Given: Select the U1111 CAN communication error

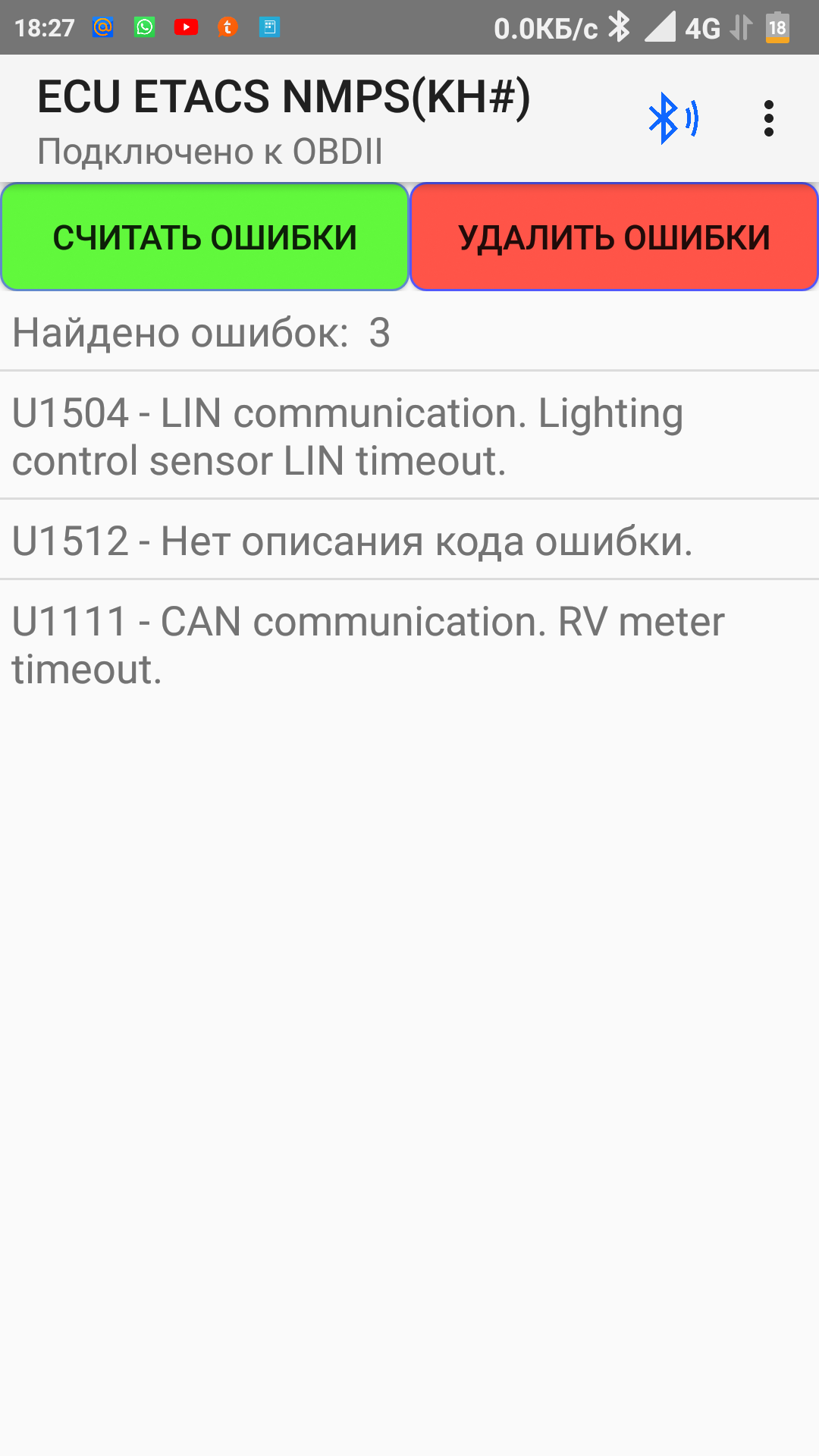Looking at the screenshot, I should (x=409, y=645).
